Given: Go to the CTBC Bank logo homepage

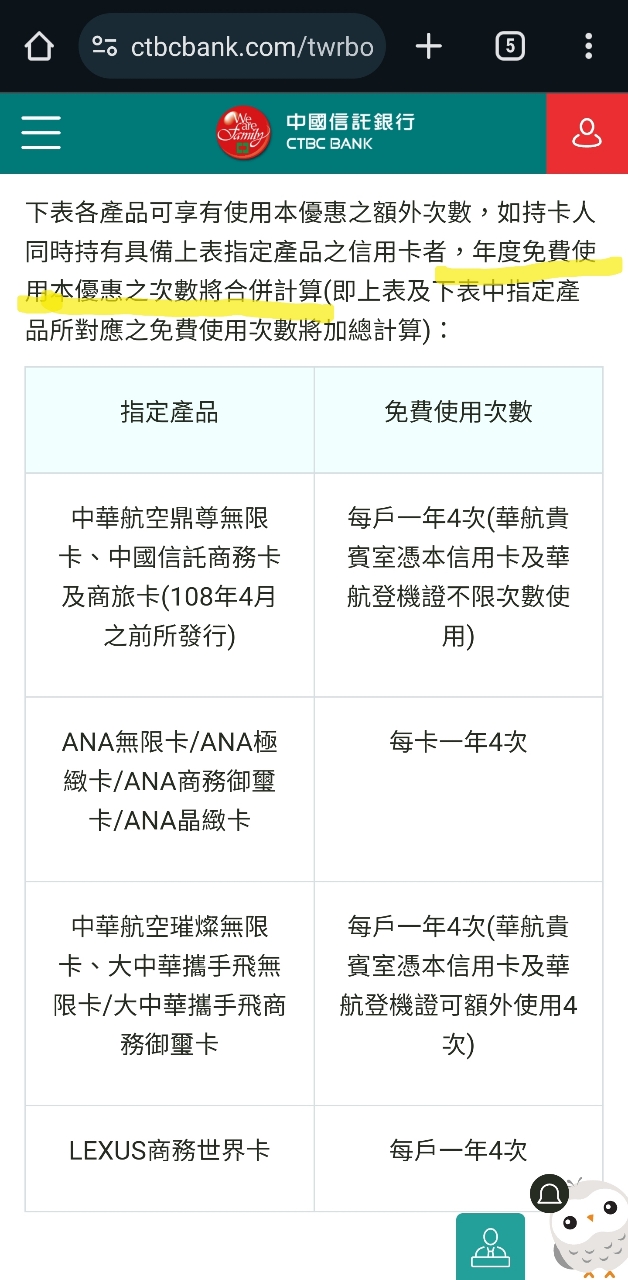Looking at the screenshot, I should click(315, 133).
